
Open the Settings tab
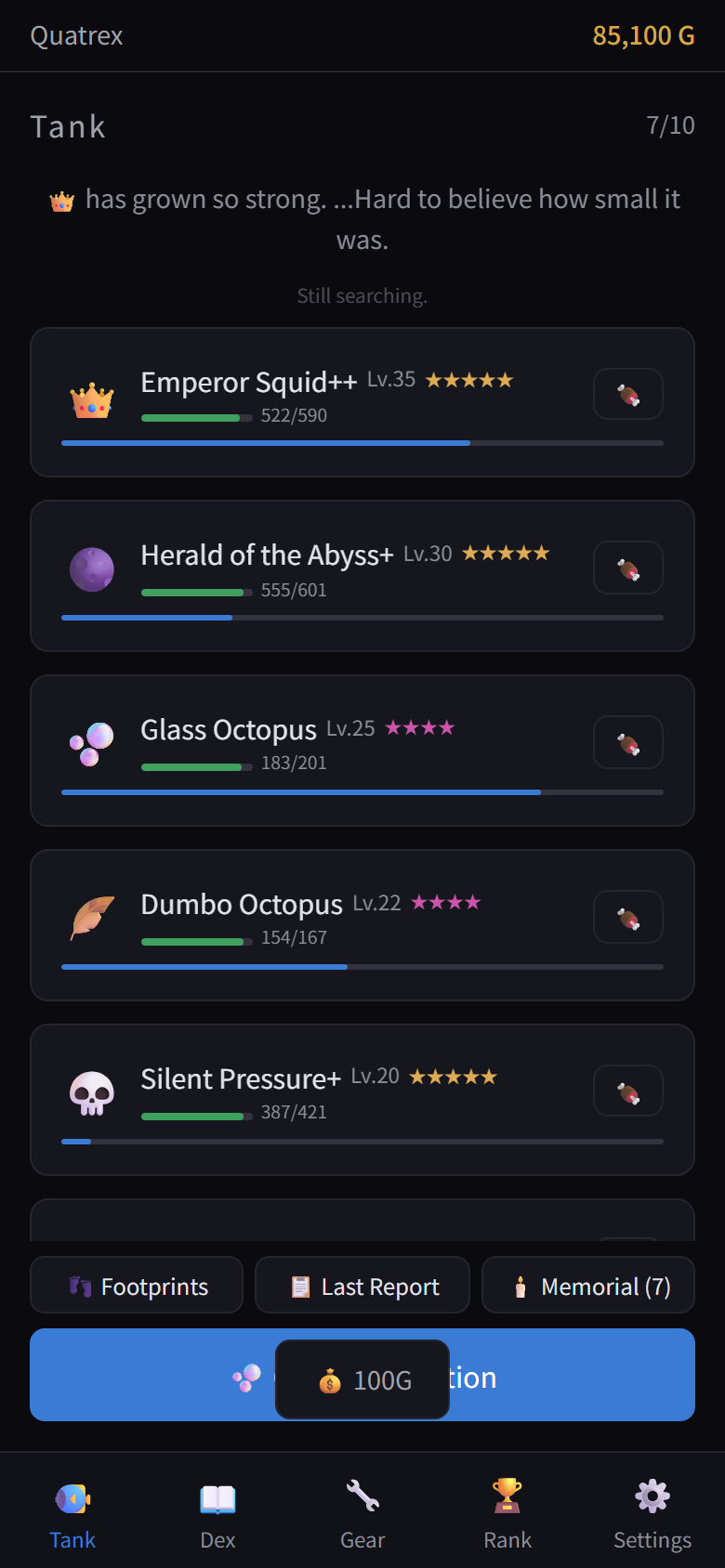[x=652, y=1512]
